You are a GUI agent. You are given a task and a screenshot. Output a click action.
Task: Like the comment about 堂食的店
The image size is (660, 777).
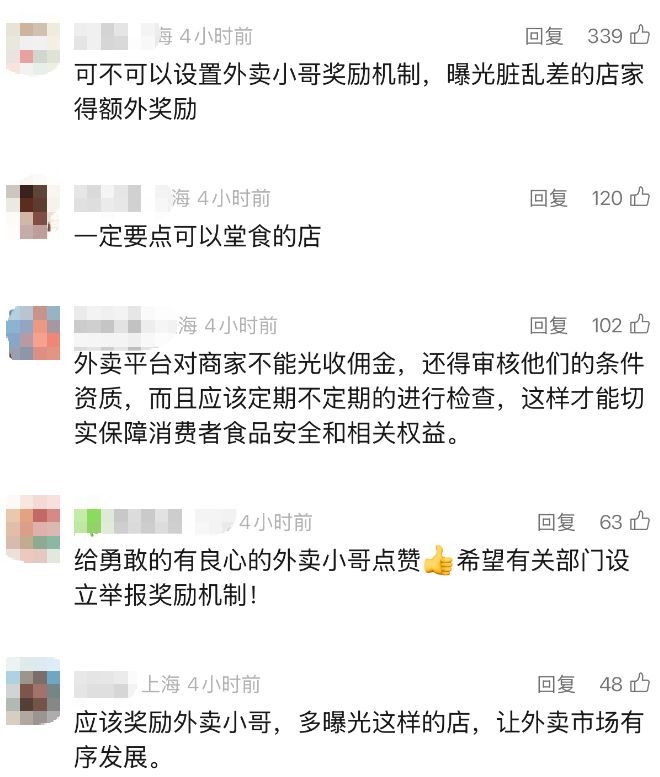click(x=640, y=197)
